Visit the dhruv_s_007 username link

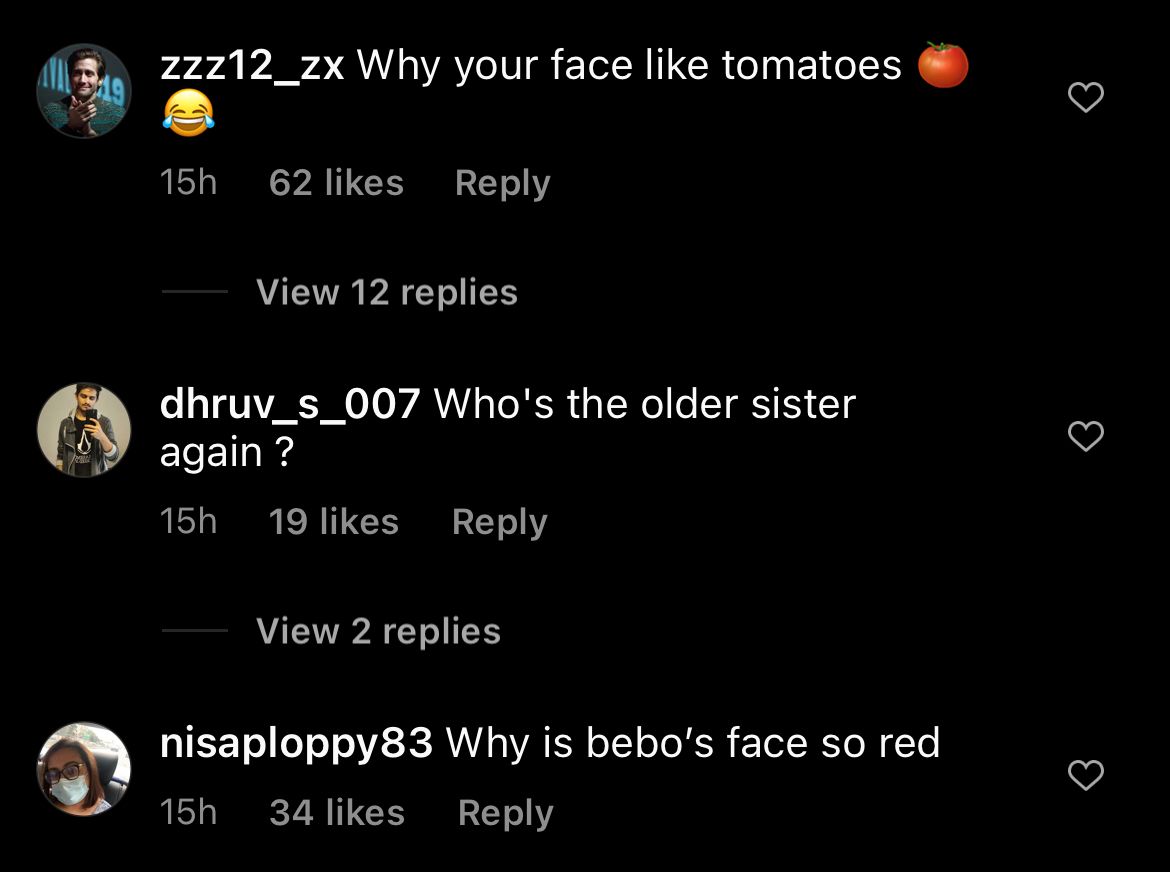[290, 405]
